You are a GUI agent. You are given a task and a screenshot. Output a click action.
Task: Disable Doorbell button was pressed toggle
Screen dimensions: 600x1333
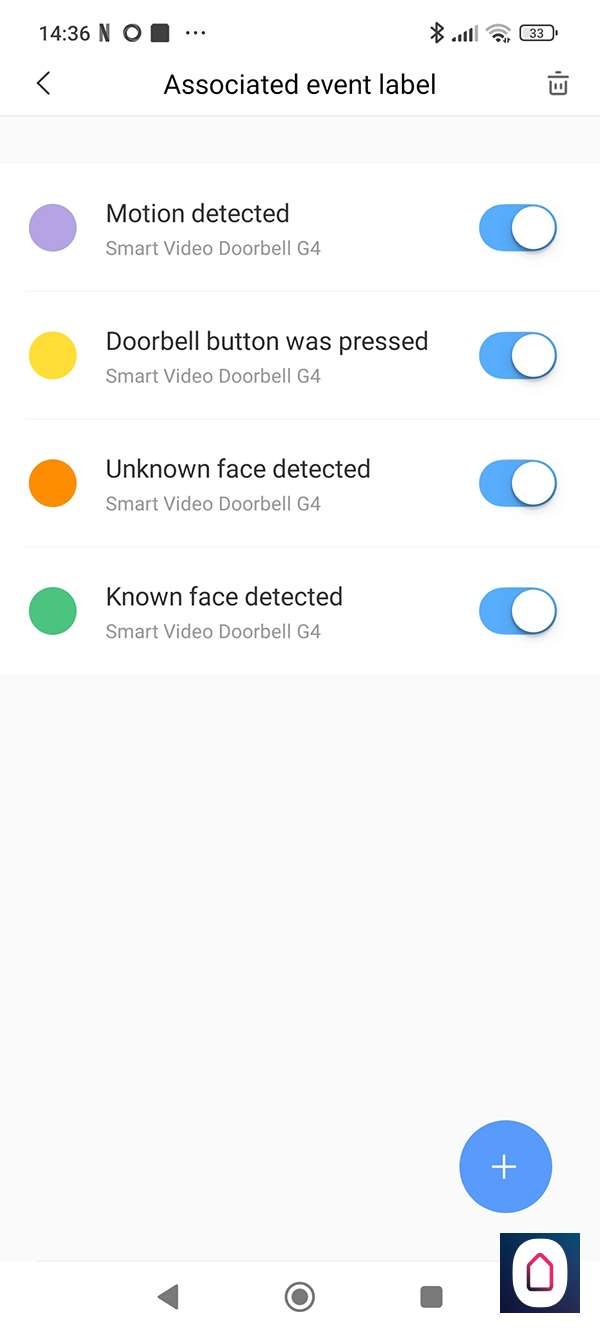click(517, 356)
